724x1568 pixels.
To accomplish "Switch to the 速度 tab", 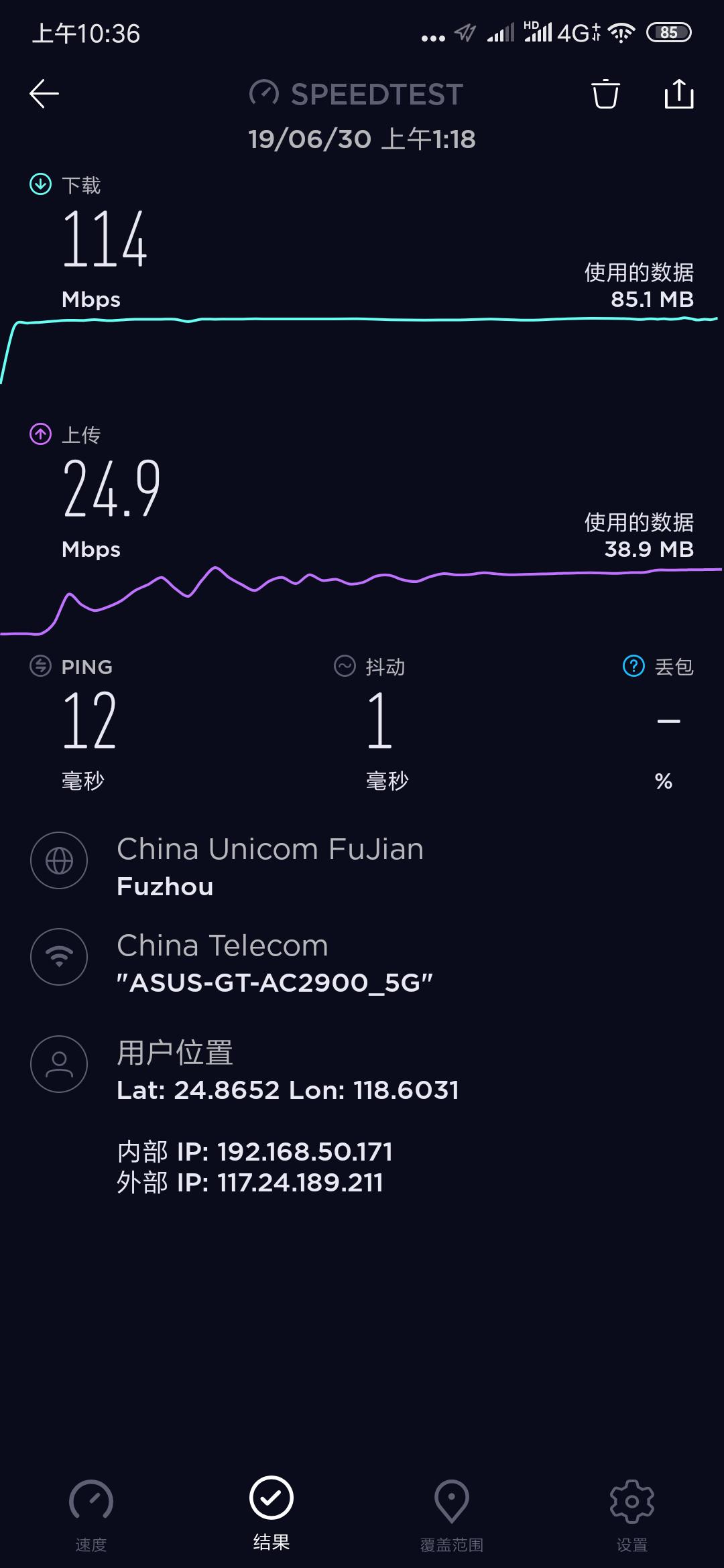I will tap(91, 1501).
